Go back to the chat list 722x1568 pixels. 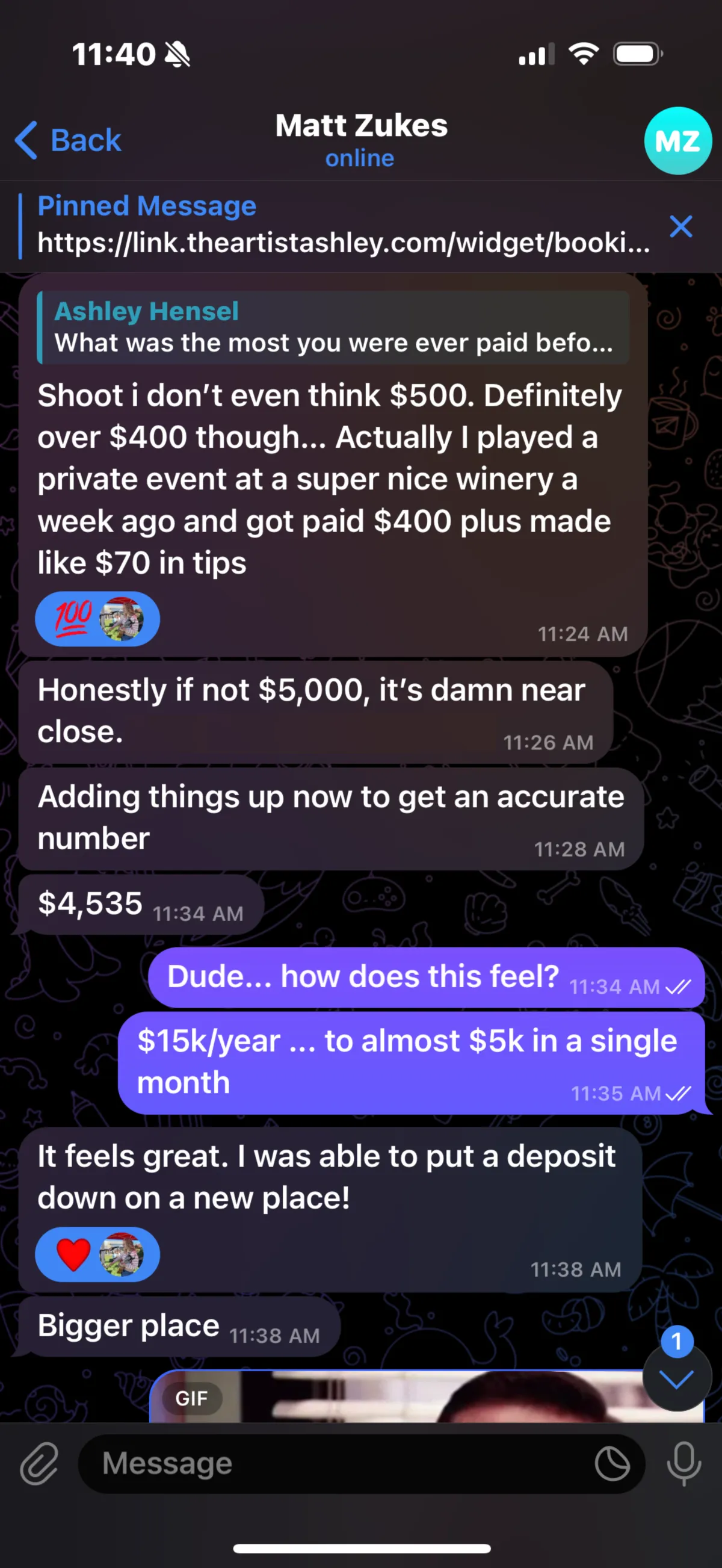(x=68, y=141)
